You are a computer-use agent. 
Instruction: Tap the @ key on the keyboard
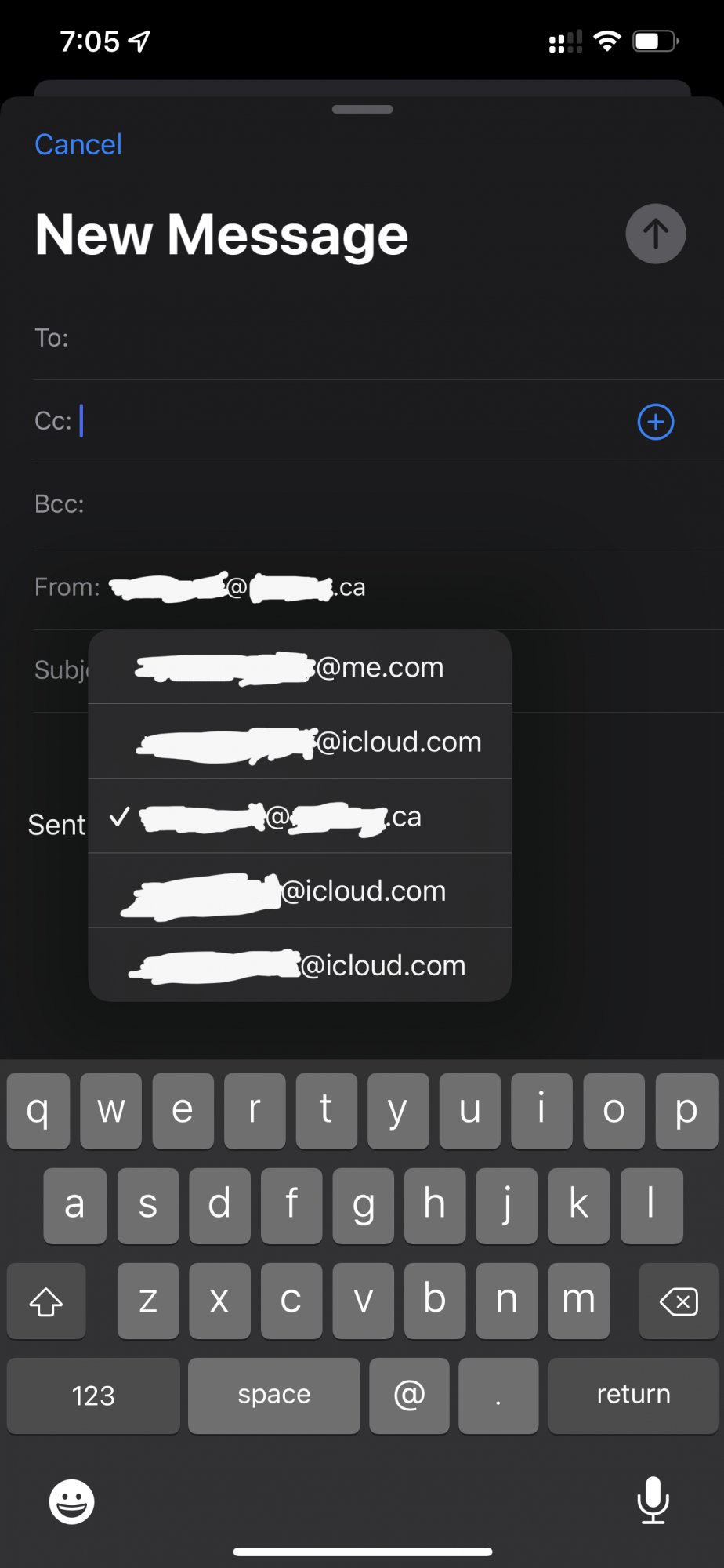[409, 1395]
